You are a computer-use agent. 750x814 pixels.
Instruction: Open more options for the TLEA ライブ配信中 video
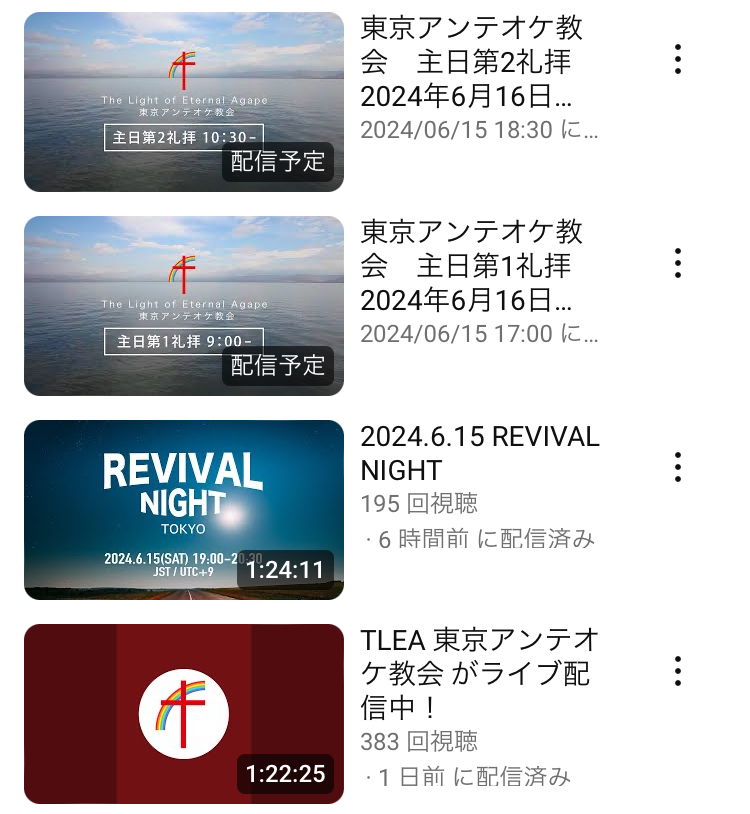click(678, 670)
